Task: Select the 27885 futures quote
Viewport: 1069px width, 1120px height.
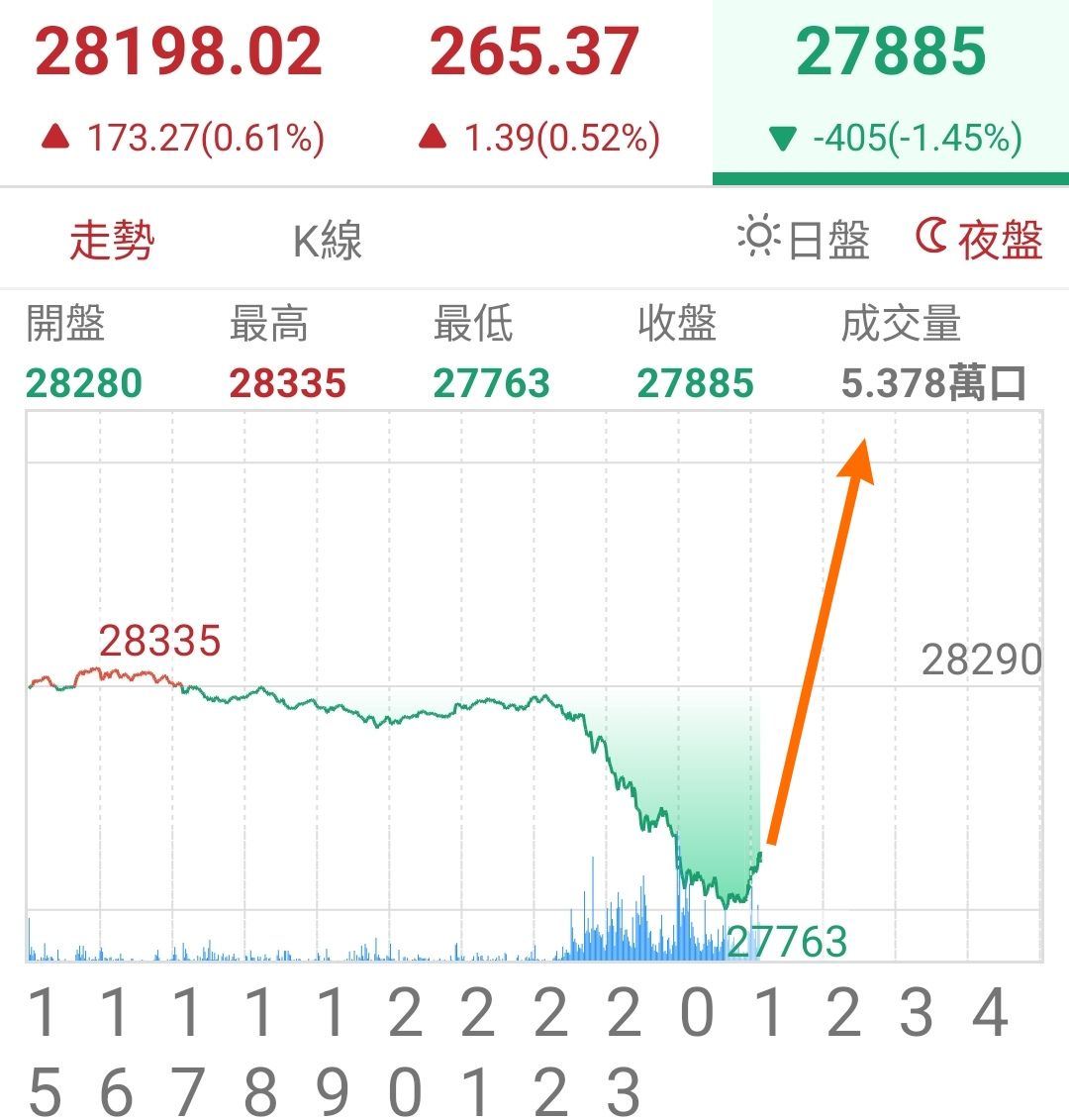Action: pos(891,89)
